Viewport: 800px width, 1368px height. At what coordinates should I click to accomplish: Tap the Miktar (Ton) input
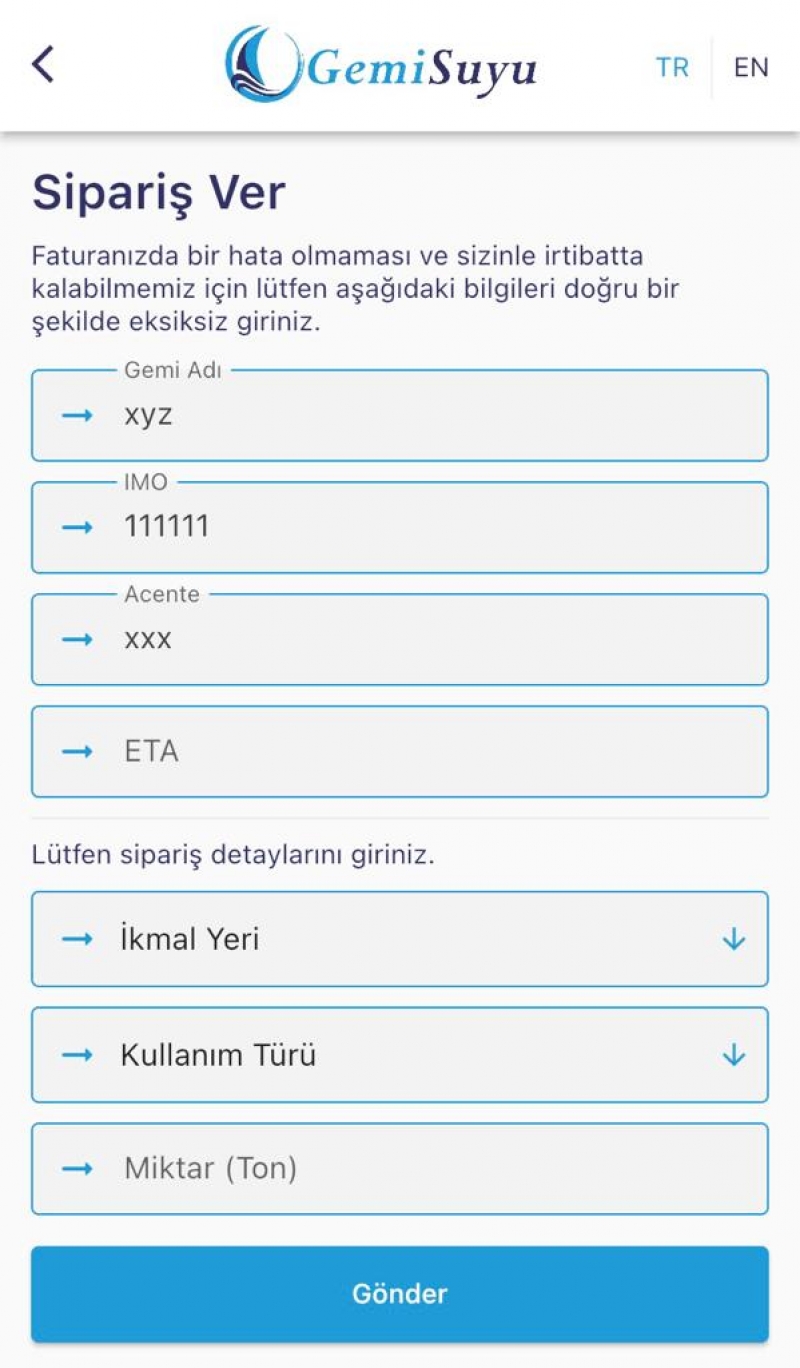coord(400,1169)
